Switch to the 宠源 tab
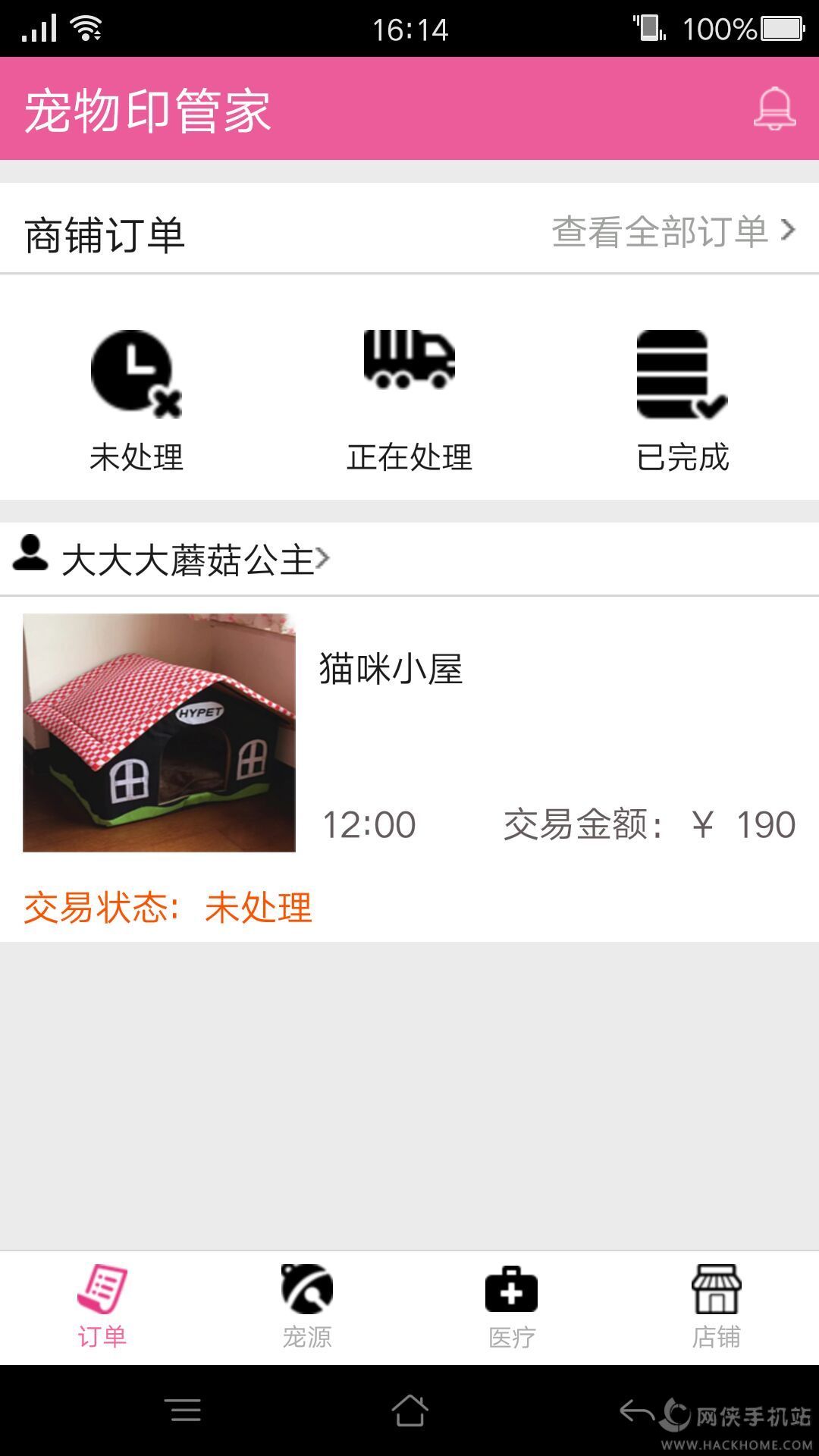Viewport: 819px width, 1456px height. click(x=307, y=1307)
